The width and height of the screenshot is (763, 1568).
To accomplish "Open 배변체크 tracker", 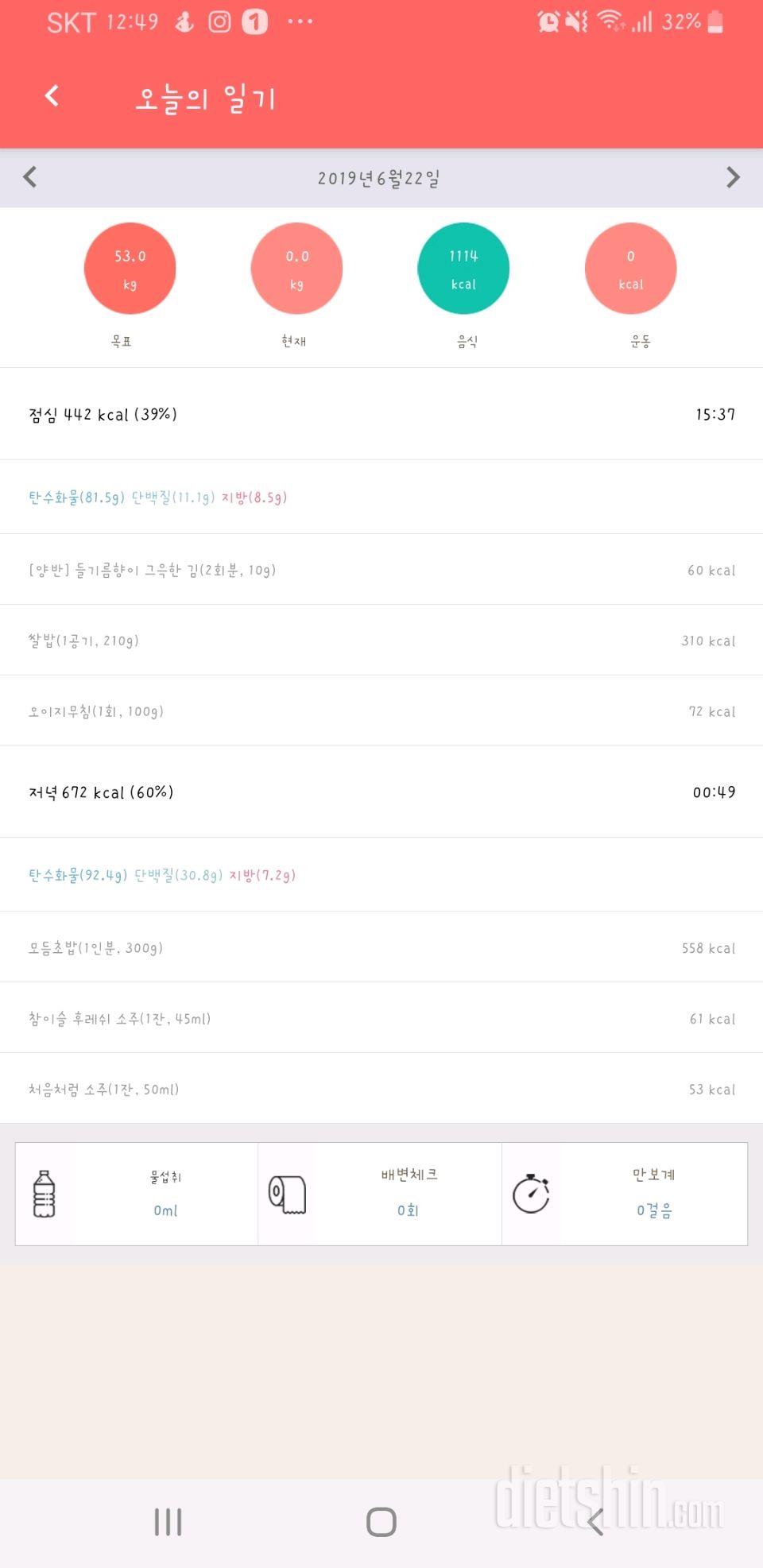I will [380, 1194].
